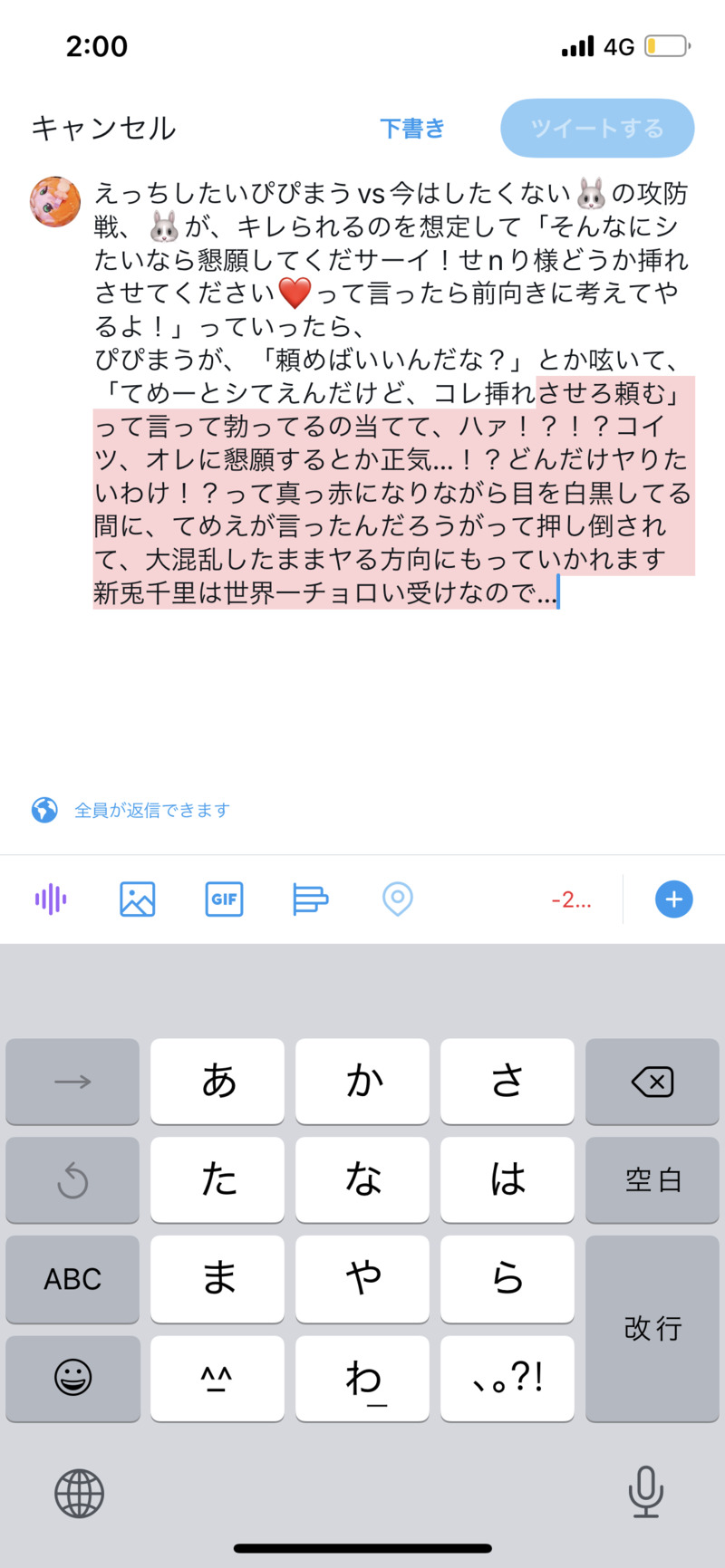Attach a photo from the image icon

click(138, 899)
